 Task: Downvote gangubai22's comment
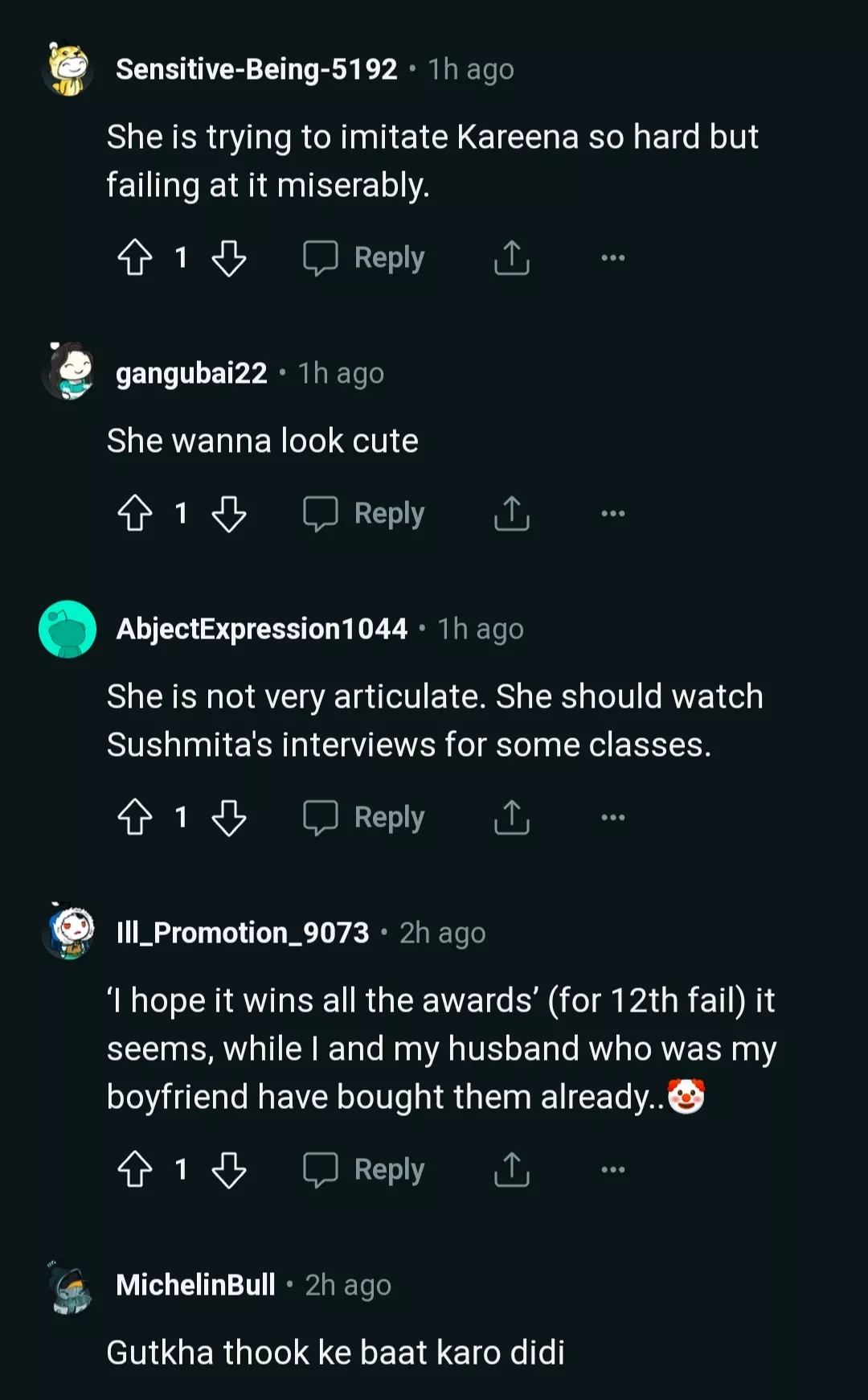pos(229,514)
